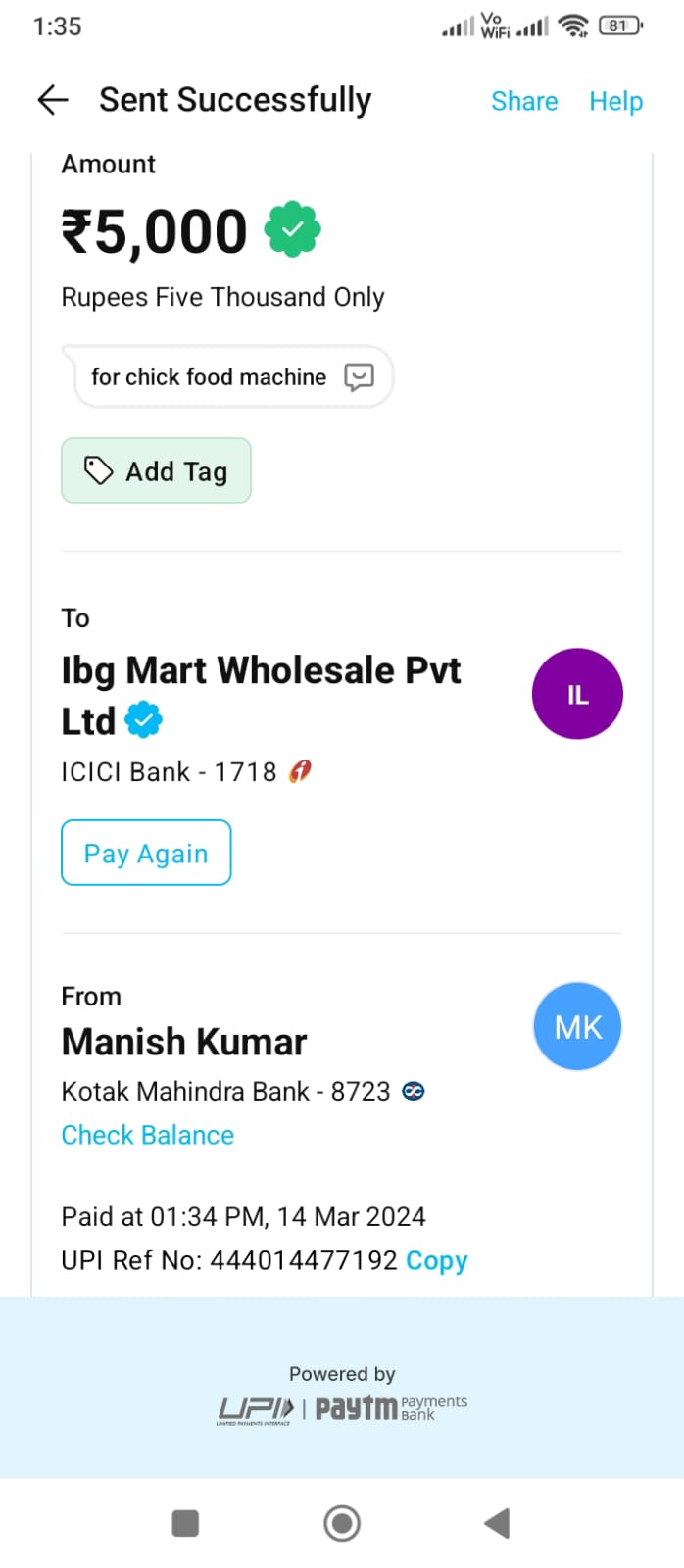
Task: Check Kotak Mahindra Bank balance
Action: pyautogui.click(x=148, y=1135)
